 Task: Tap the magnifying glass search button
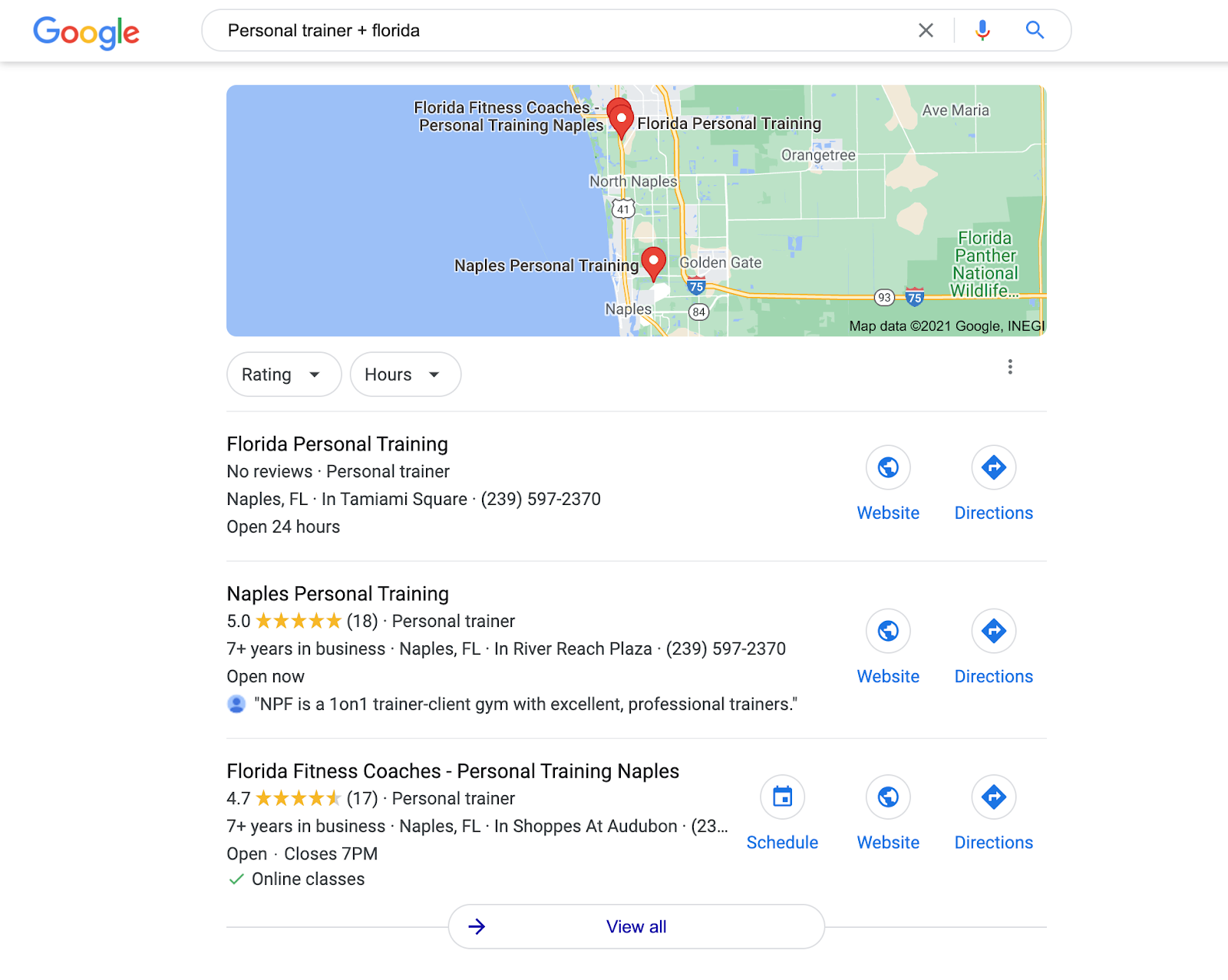[1035, 31]
